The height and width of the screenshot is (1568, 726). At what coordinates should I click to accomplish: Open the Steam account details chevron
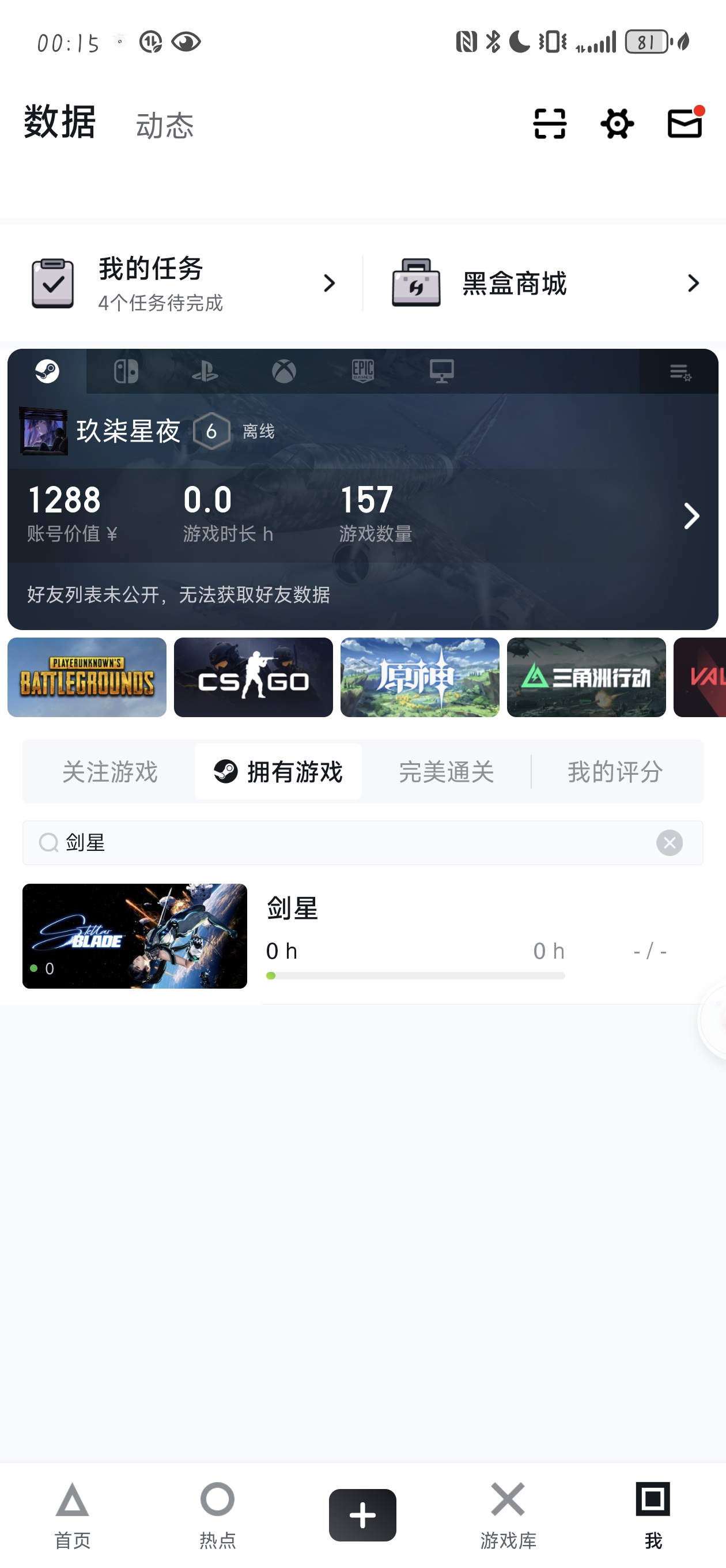691,515
